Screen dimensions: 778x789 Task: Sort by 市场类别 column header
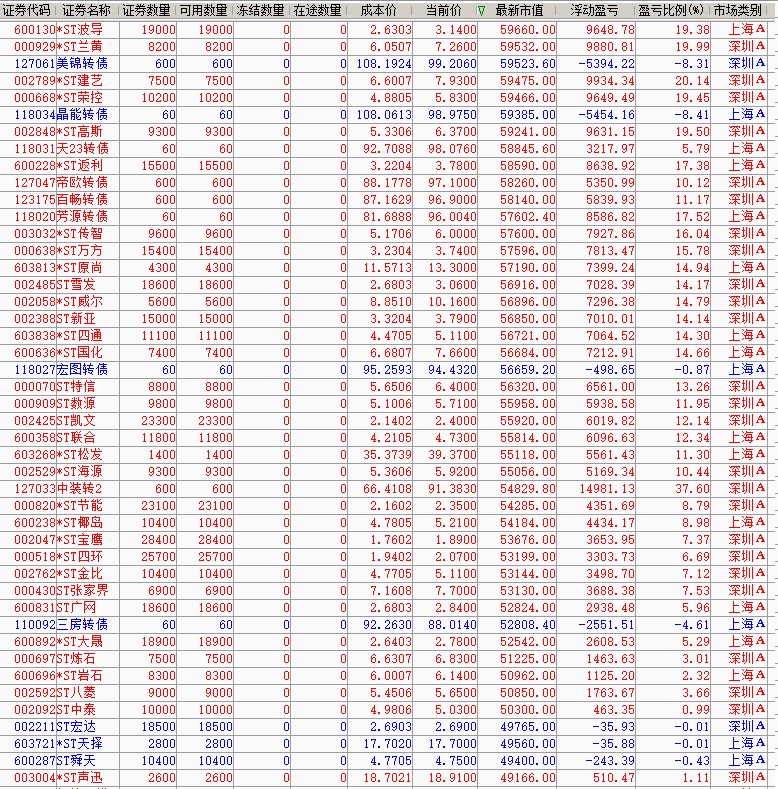[x=739, y=10]
